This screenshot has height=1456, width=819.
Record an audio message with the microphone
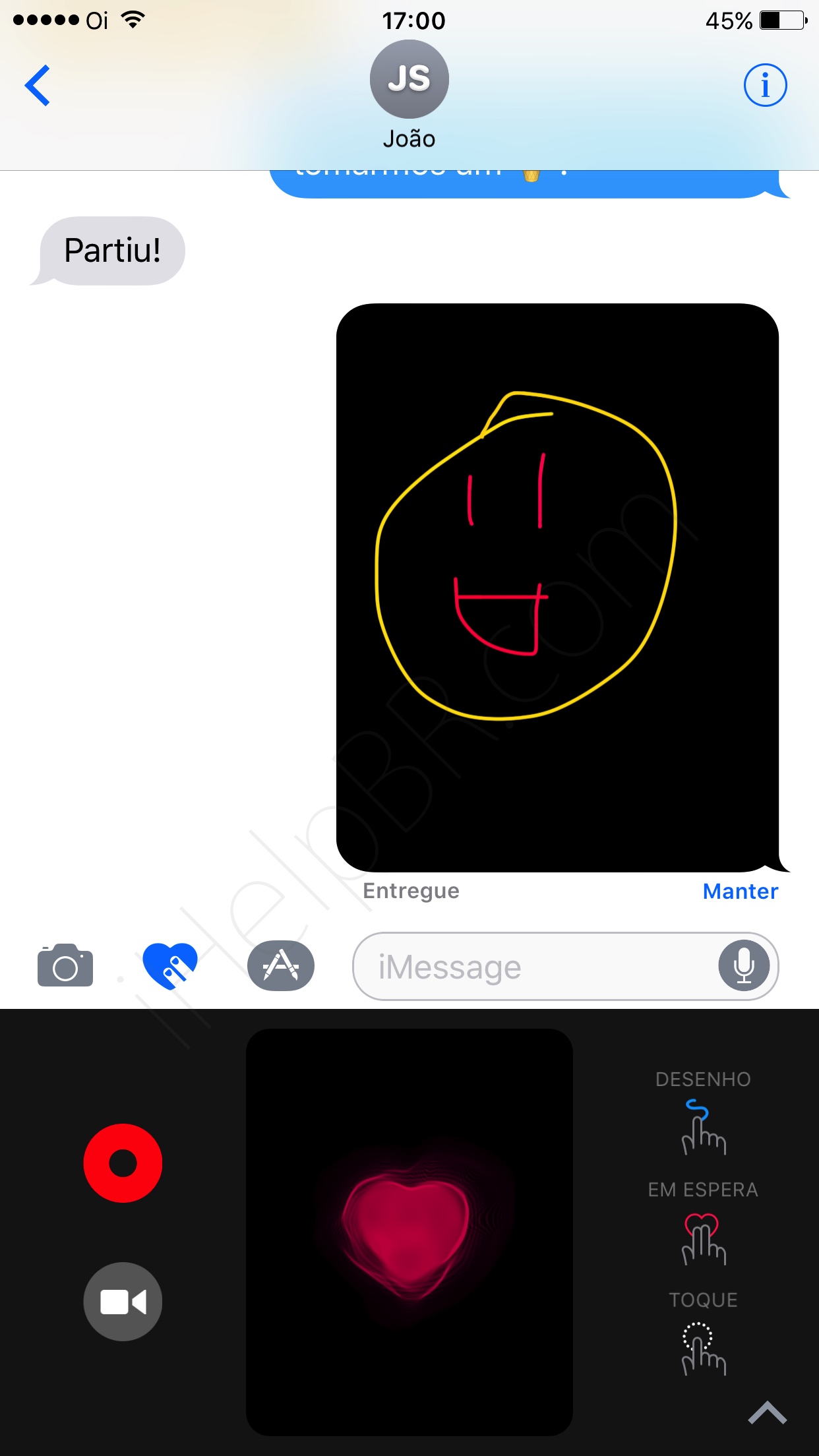click(x=744, y=966)
